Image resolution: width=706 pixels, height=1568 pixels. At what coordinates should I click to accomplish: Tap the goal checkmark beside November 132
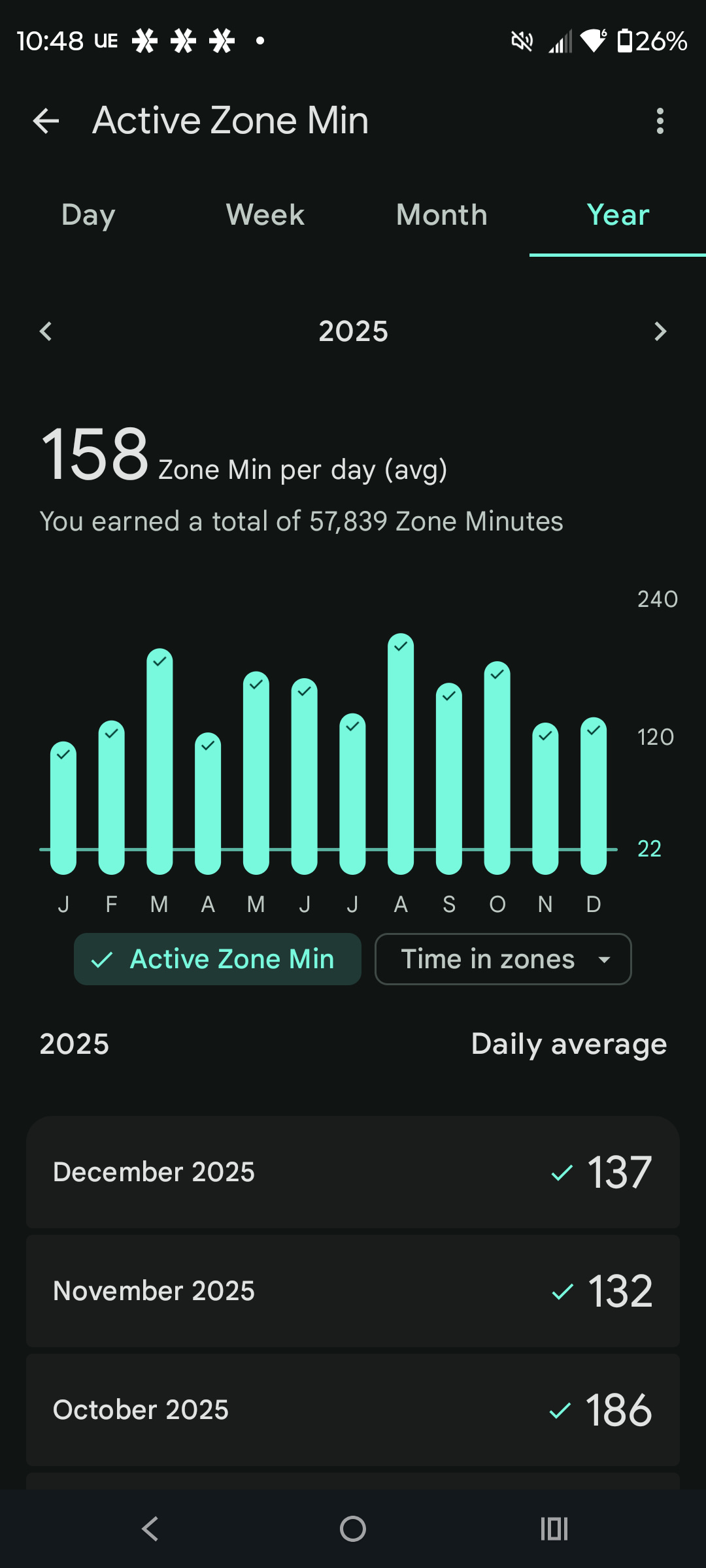(563, 1290)
